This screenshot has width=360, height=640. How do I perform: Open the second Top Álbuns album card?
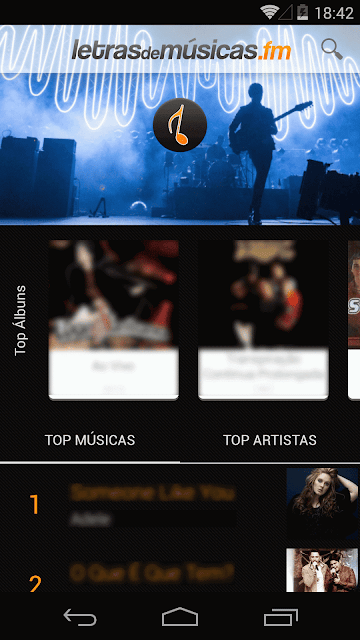coord(263,320)
